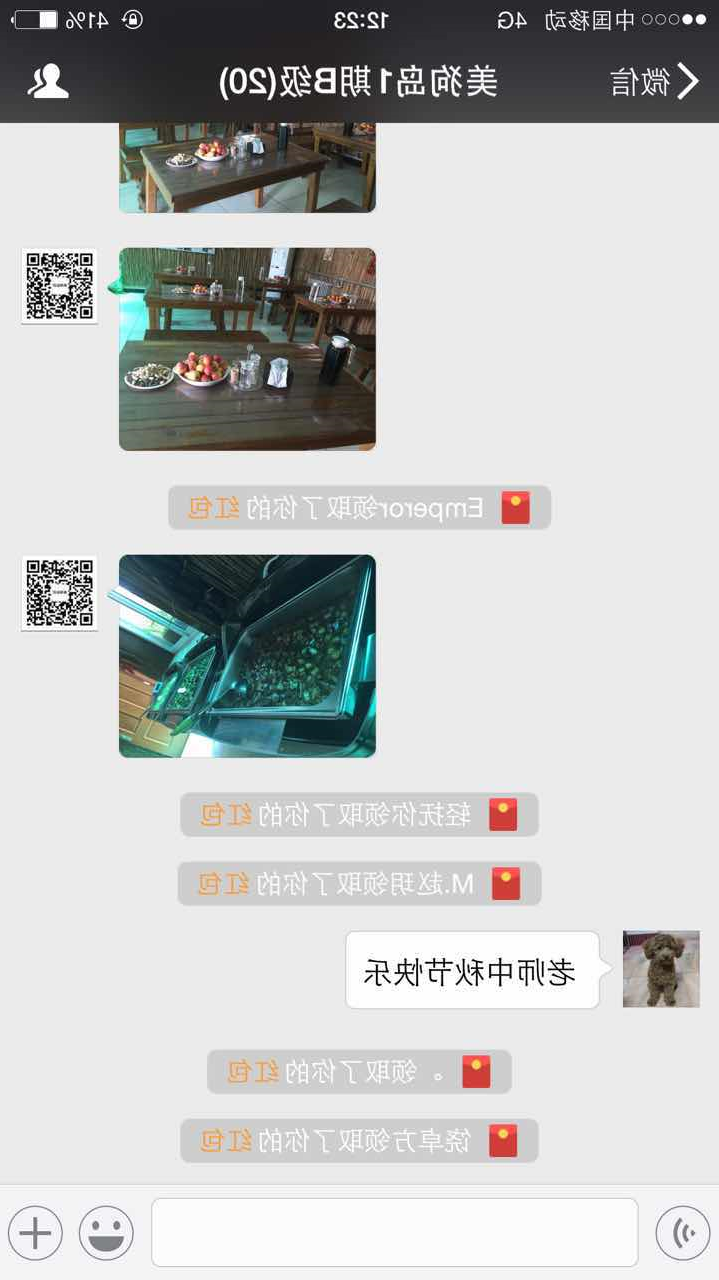Open the photo of the food tray

point(247,656)
